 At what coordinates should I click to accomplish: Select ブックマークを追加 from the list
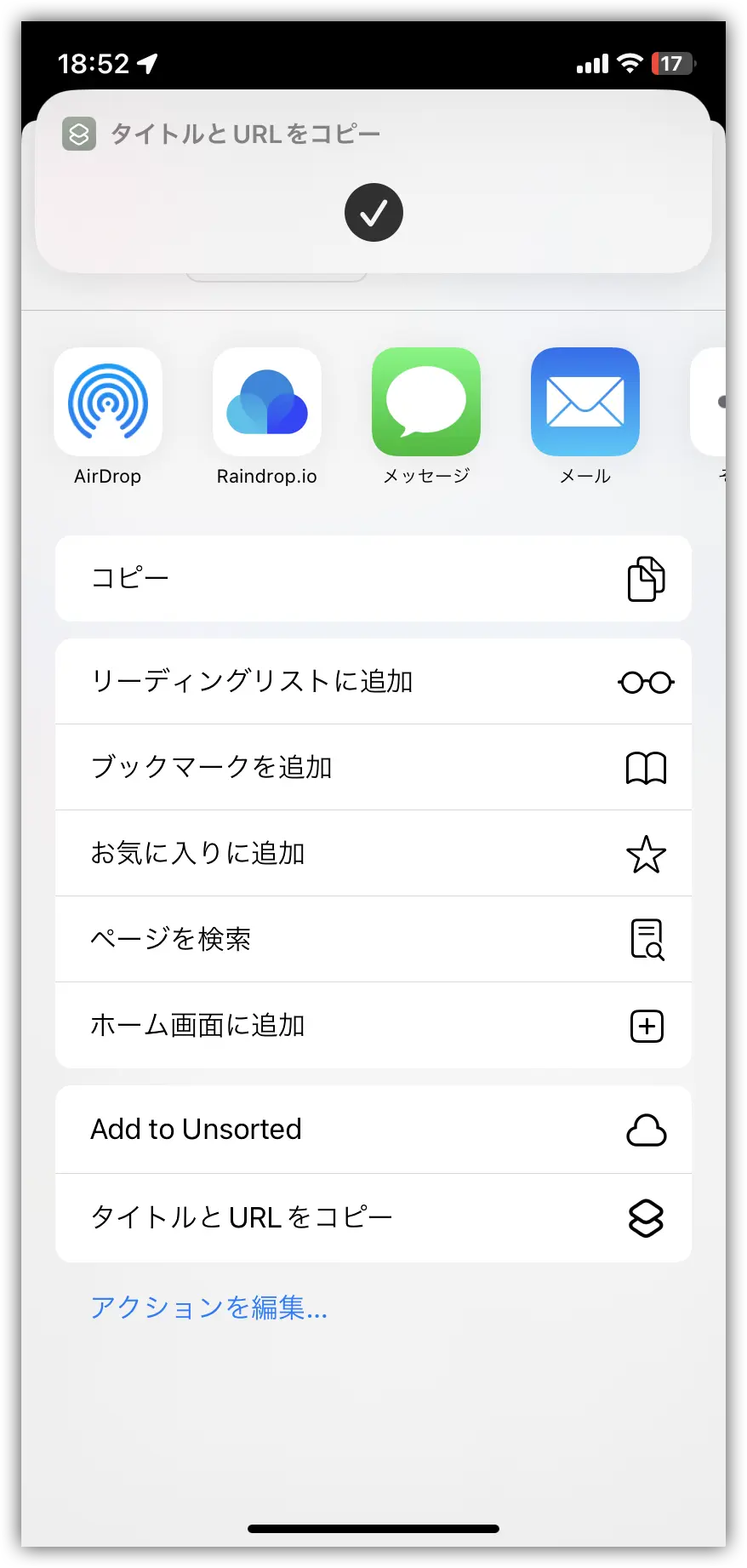click(255, 767)
